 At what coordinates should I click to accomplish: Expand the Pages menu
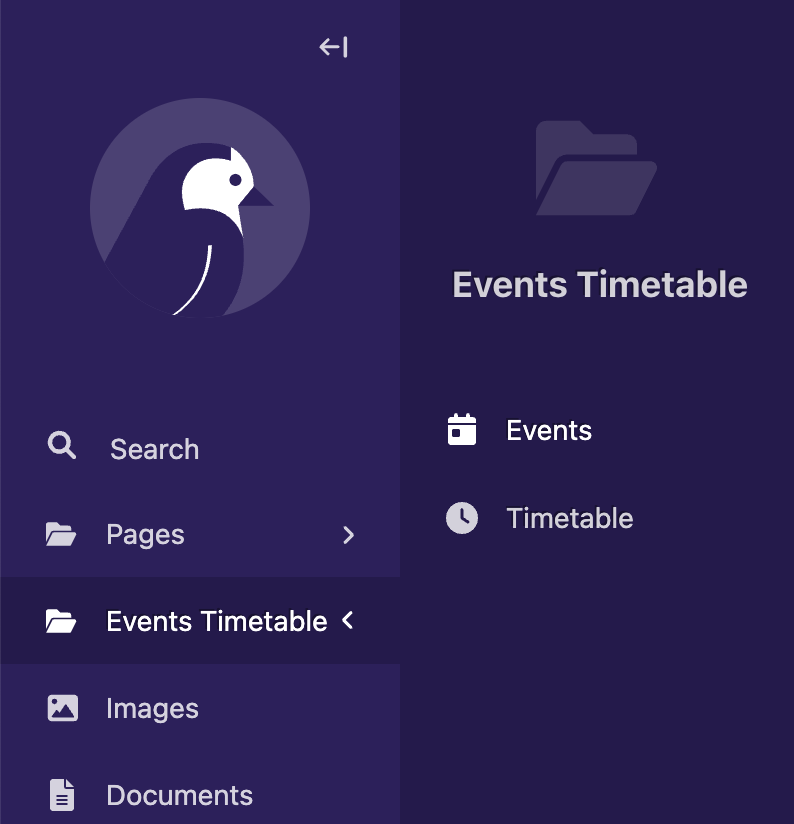(200, 535)
